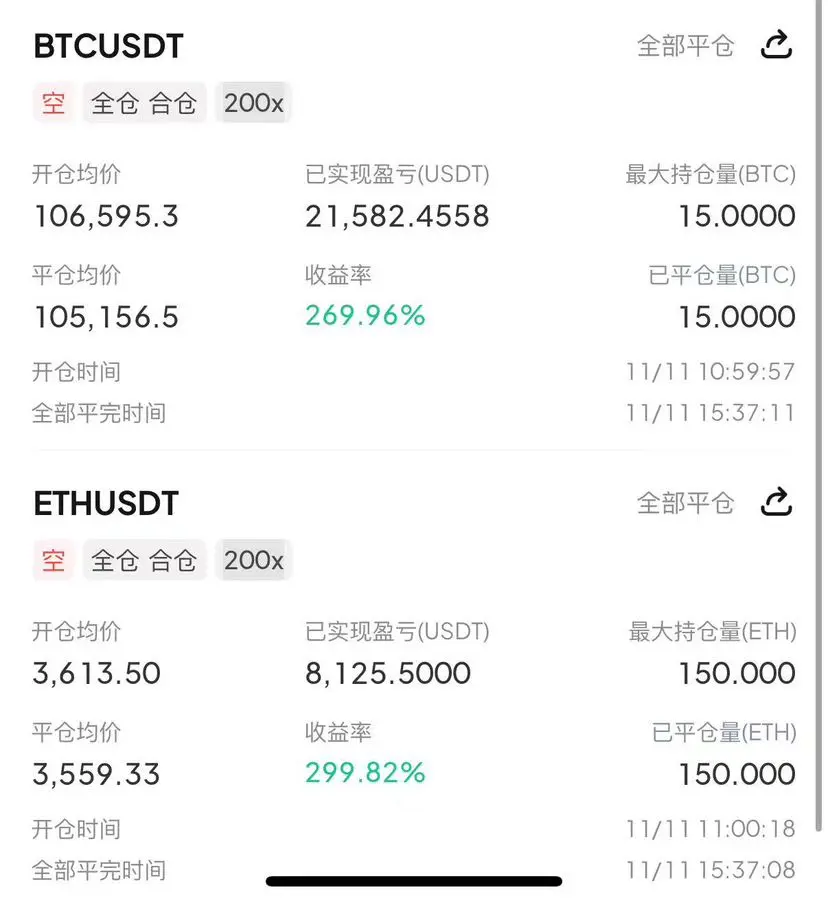The width and height of the screenshot is (828, 903).
Task: Share the ETHUSDT closed position
Action: pos(777,502)
